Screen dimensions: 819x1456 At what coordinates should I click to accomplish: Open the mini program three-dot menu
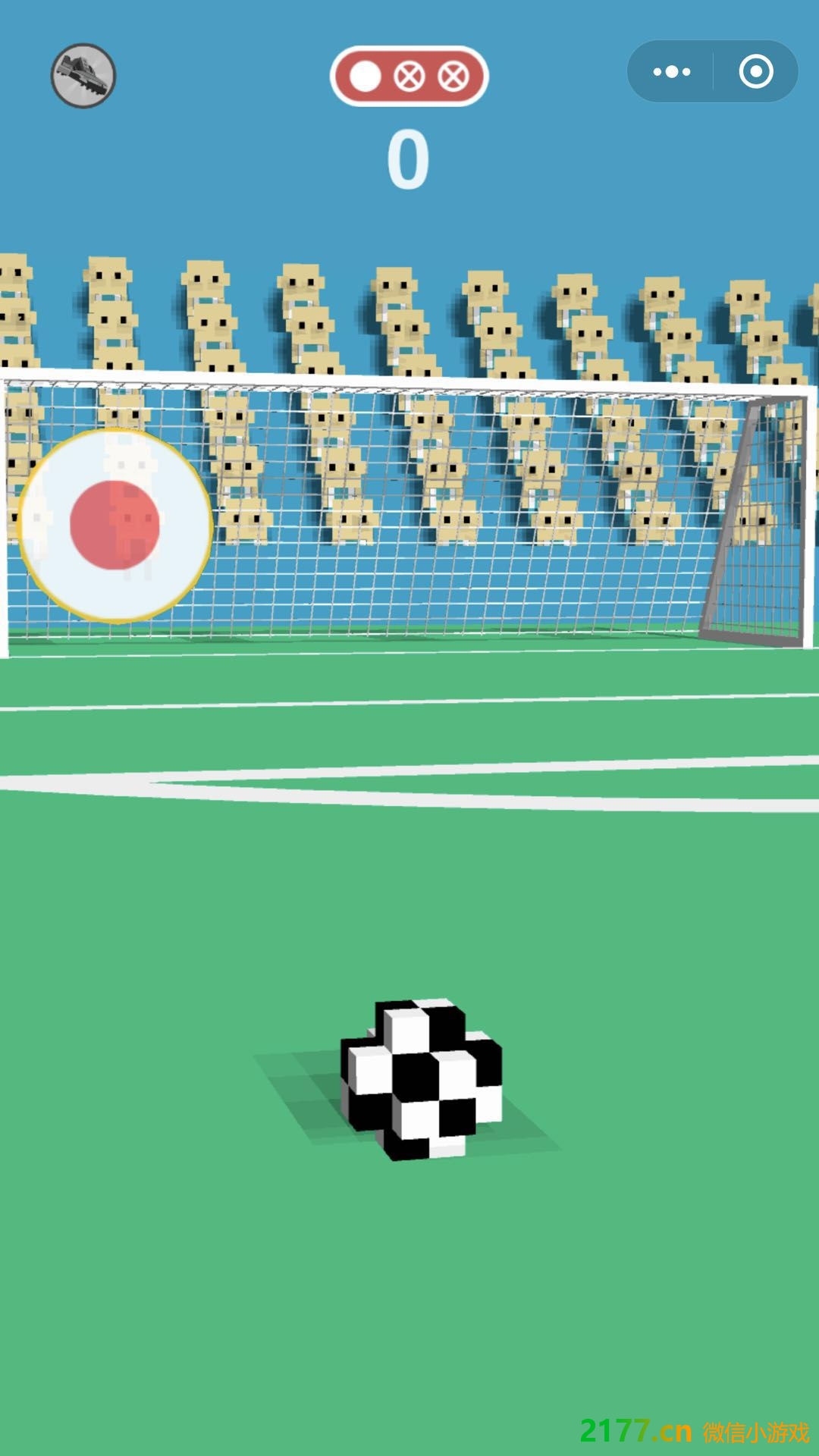671,72
